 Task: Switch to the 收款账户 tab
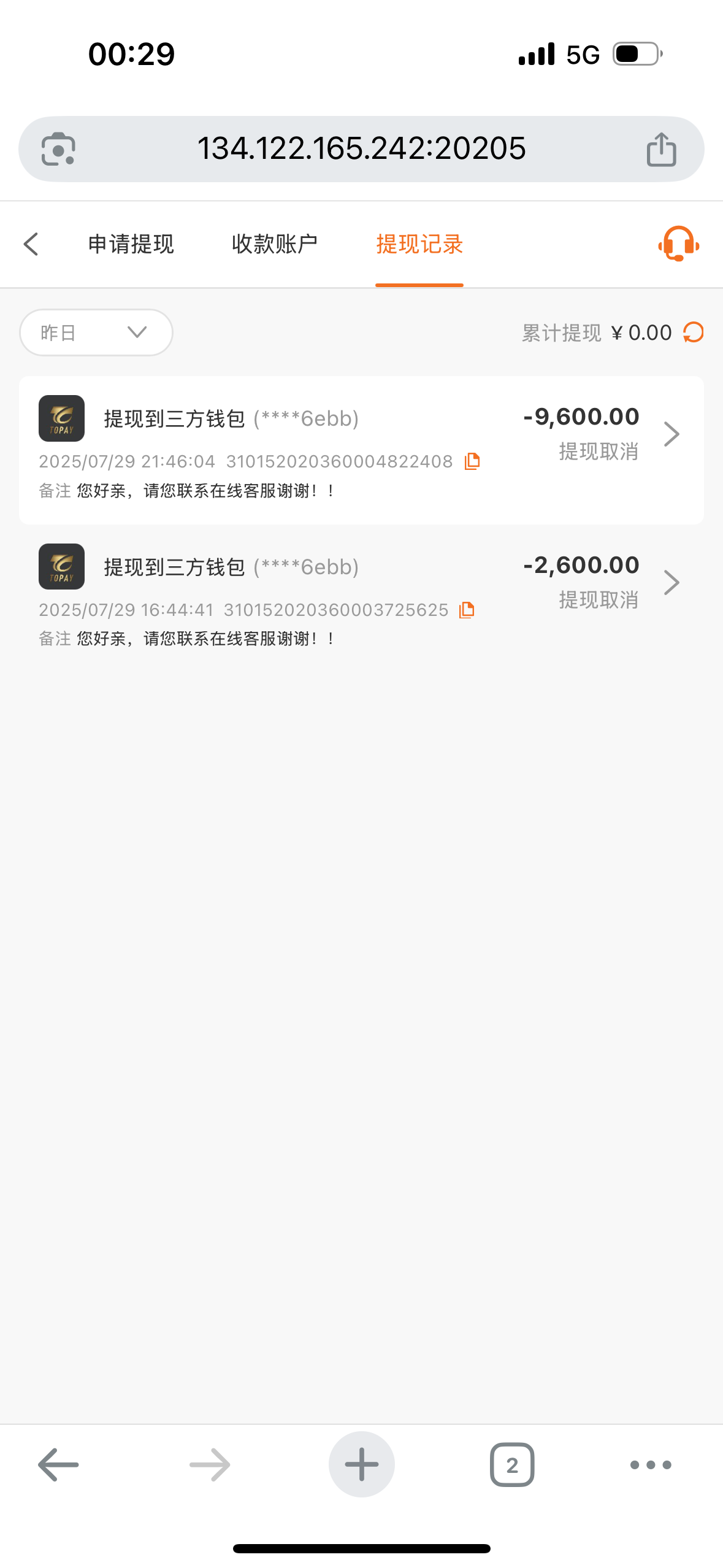click(x=275, y=244)
